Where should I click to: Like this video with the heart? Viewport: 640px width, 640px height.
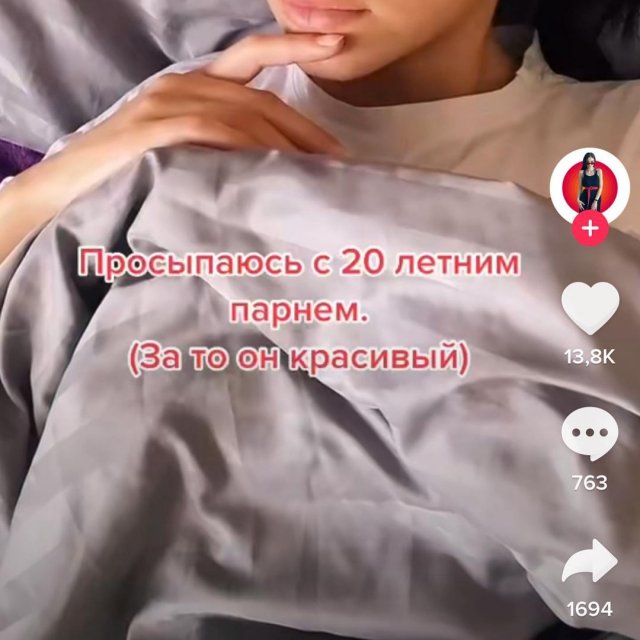[590, 309]
